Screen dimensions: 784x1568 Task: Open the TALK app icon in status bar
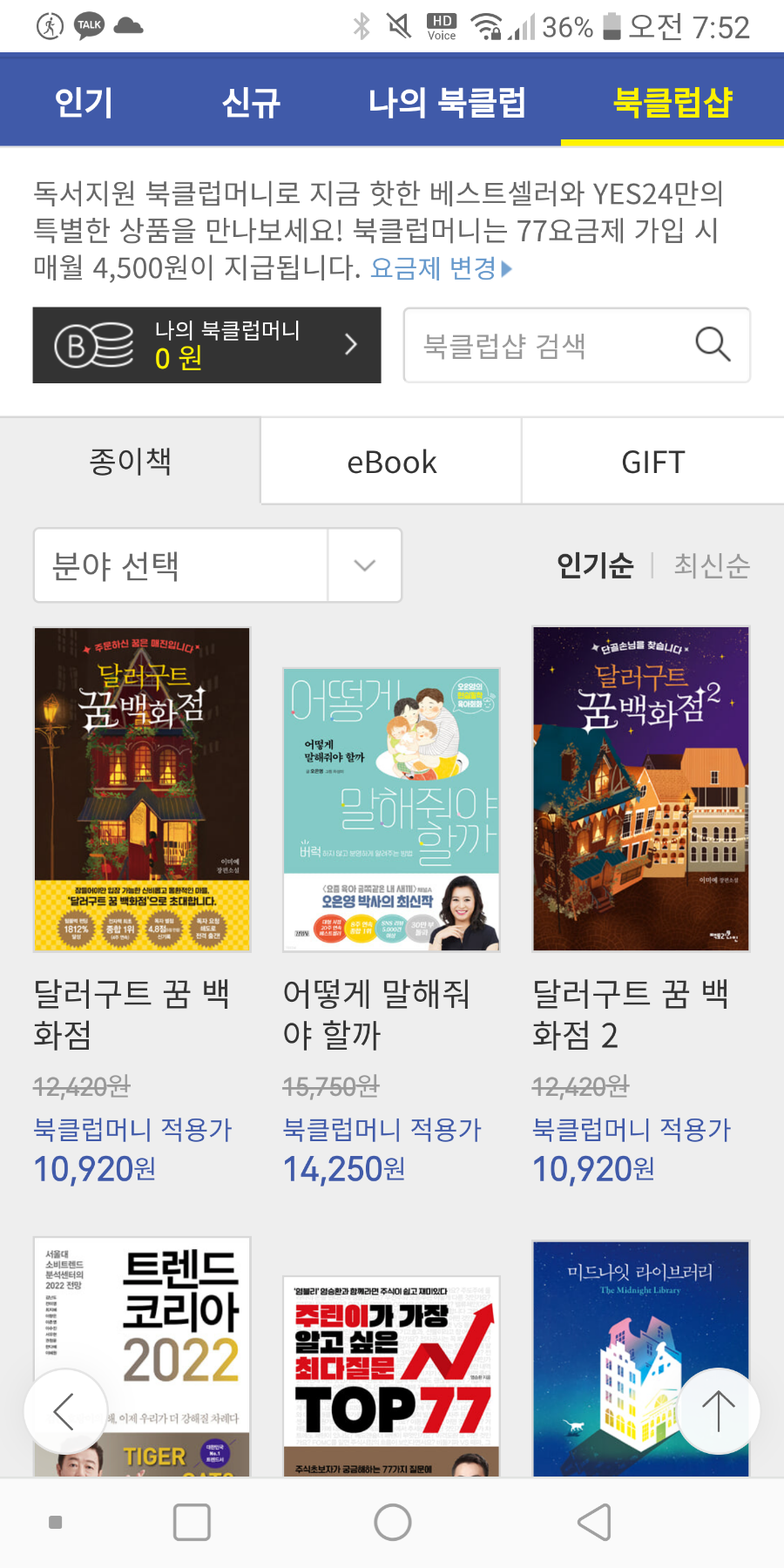[x=88, y=24]
